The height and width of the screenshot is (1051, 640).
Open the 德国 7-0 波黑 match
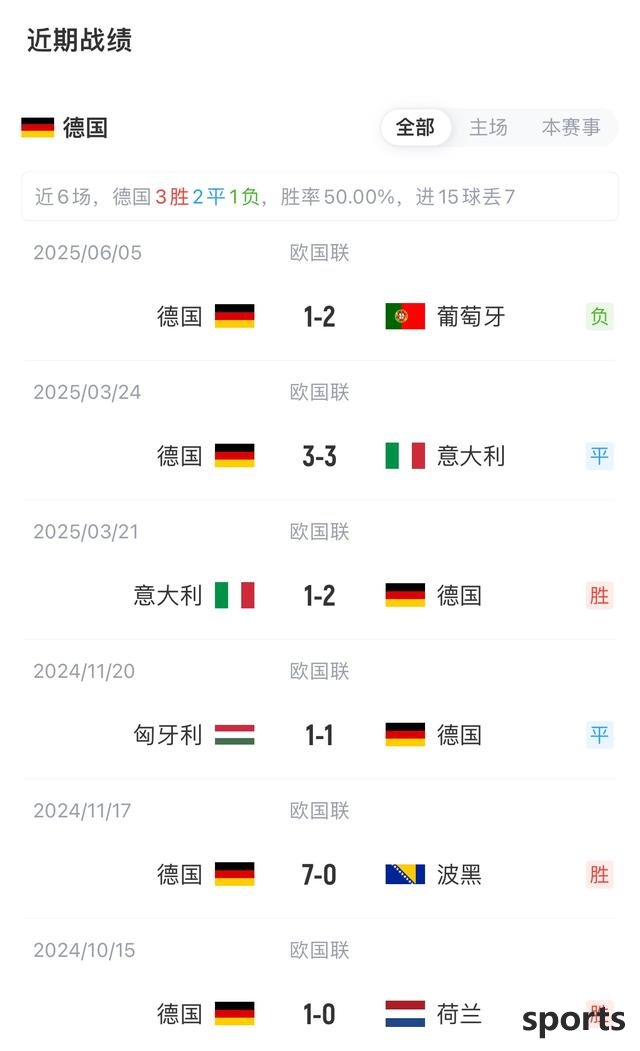point(320,851)
